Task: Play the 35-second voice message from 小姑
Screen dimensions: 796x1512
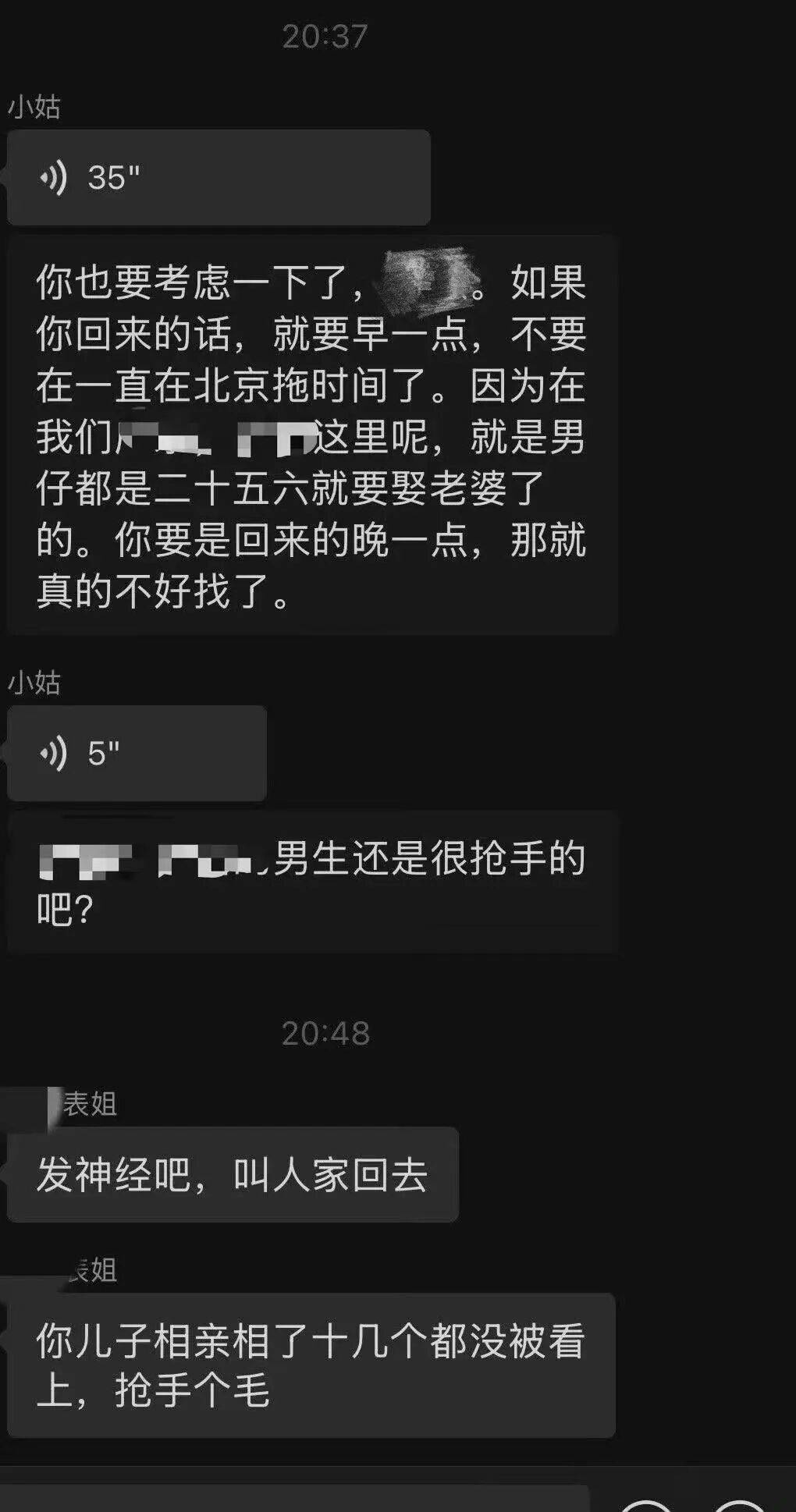Action: click(x=219, y=178)
